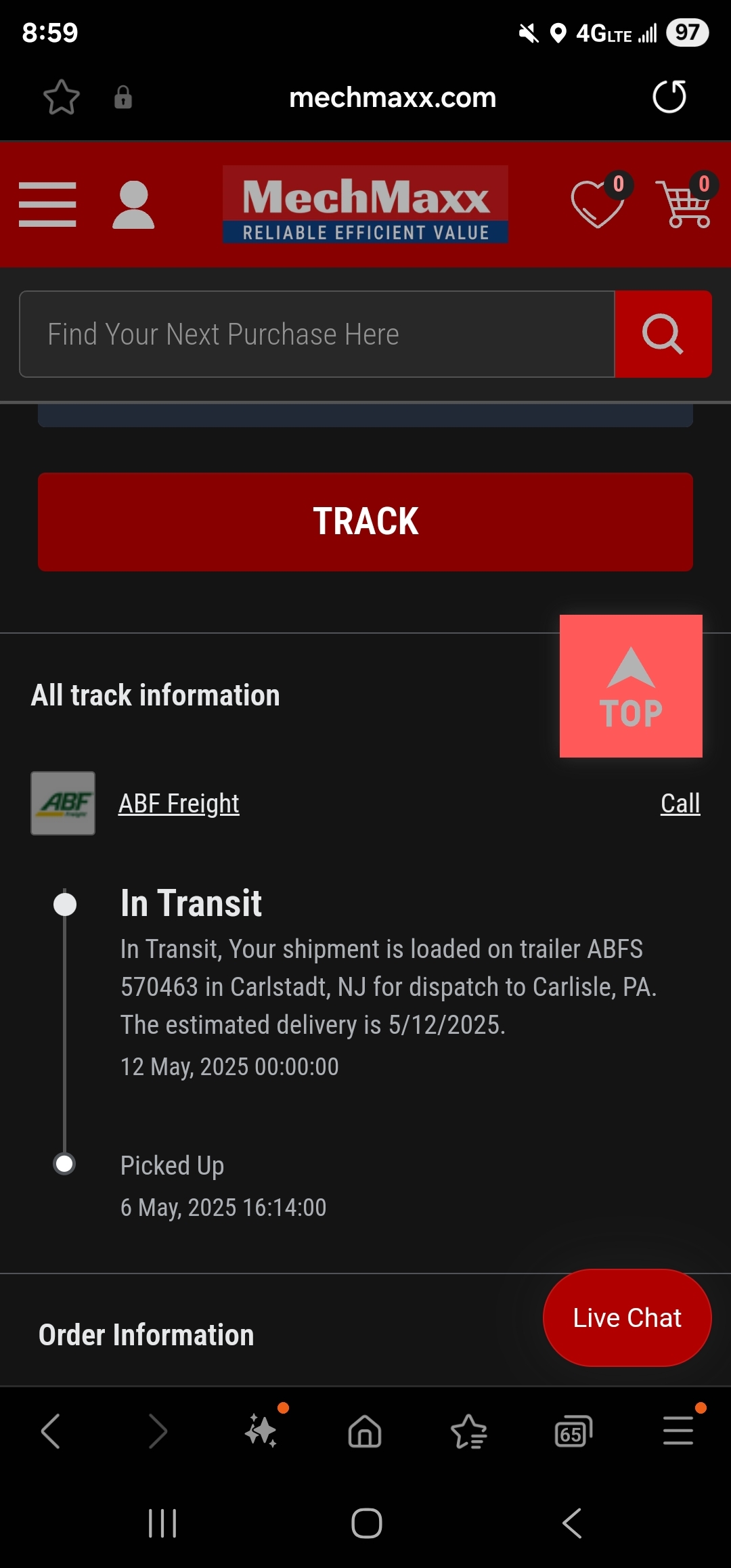Open the account profile icon
Screen dimensions: 731x1568
coord(133,204)
